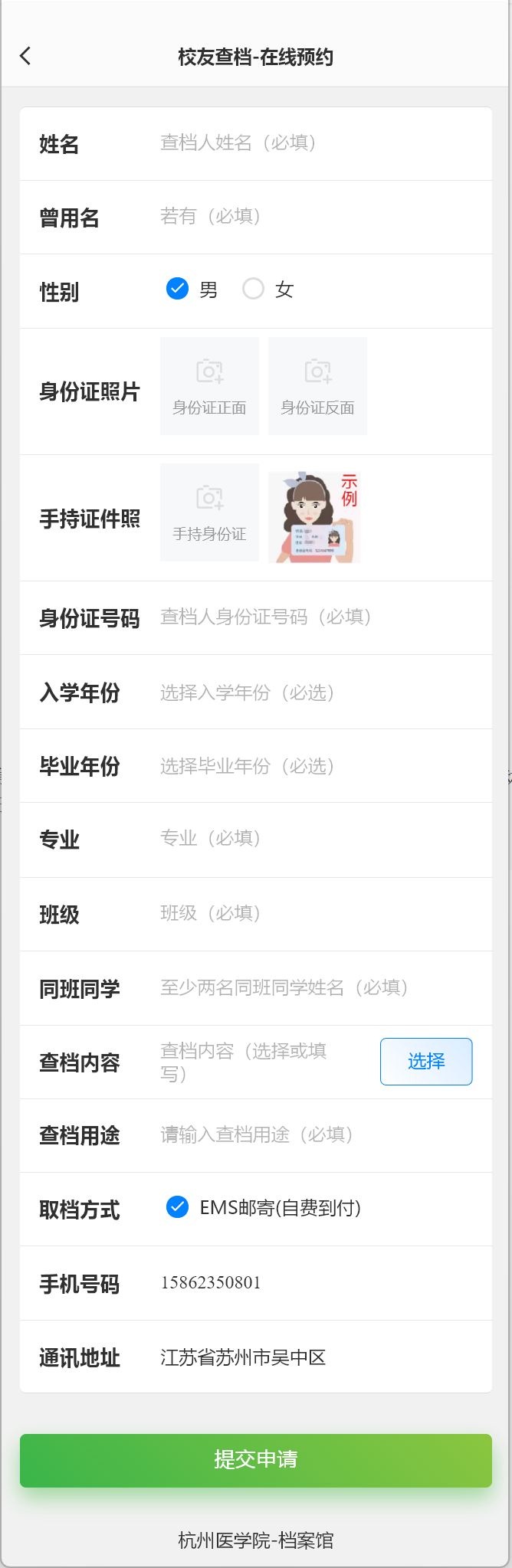The width and height of the screenshot is (512, 1568).
Task: Submit the form with 提交申请
Action: click(x=256, y=1460)
